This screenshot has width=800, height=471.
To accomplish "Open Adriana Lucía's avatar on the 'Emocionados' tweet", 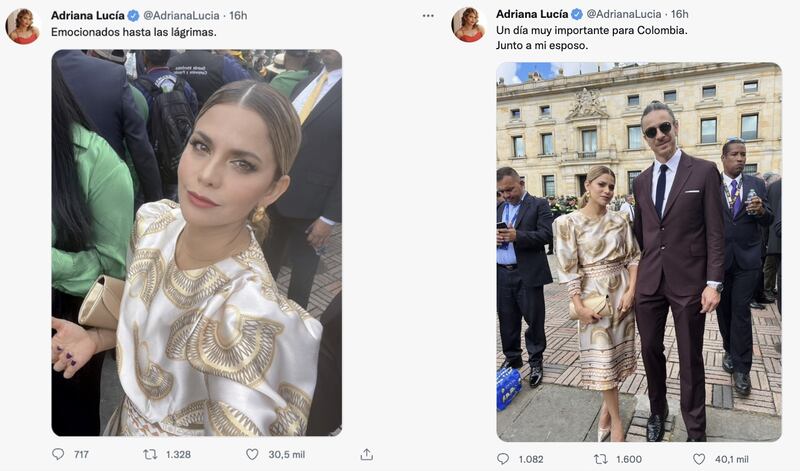I will tap(22, 25).
